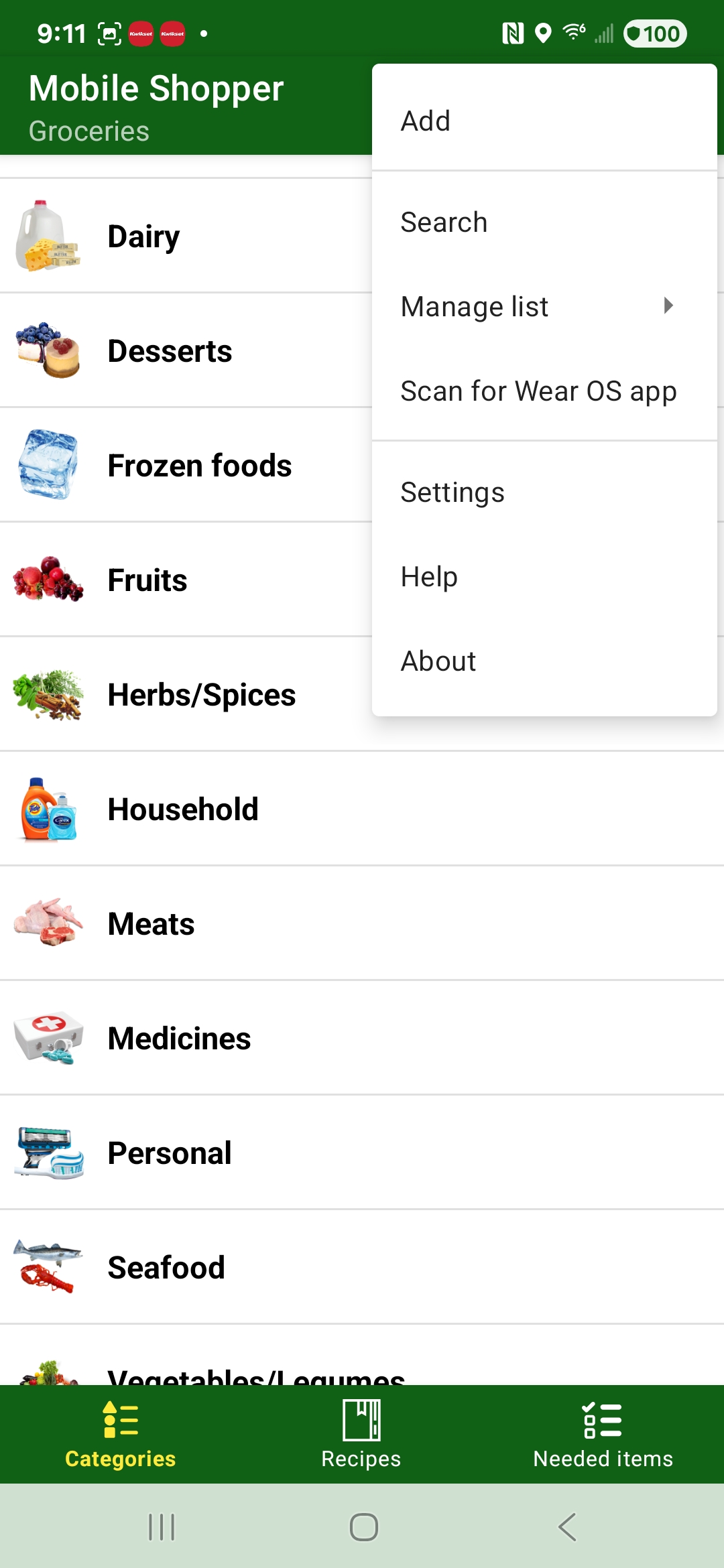Tap the Medicines first-aid kit icon
Viewport: 724px width, 1568px height.
(x=47, y=1038)
